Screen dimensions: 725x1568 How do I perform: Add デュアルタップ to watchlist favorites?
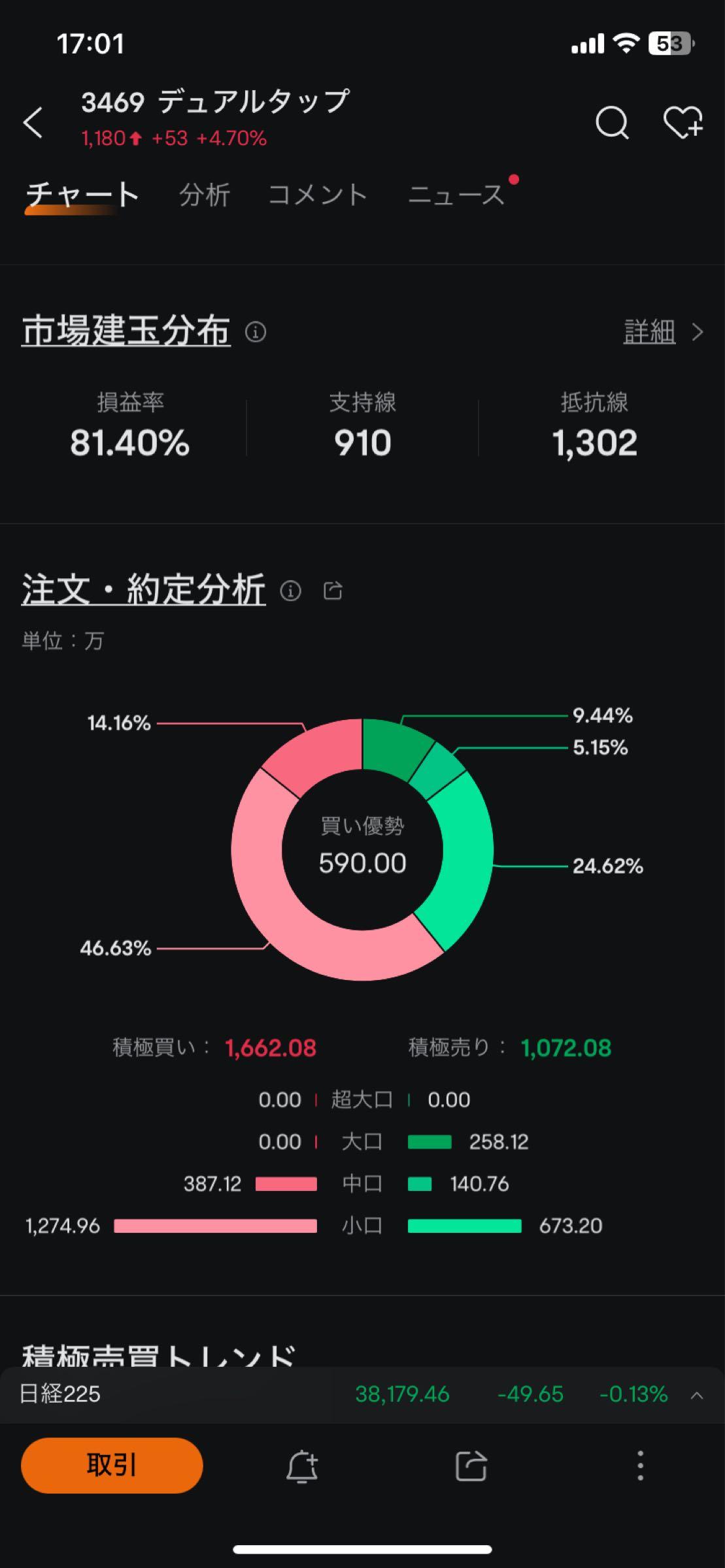683,122
